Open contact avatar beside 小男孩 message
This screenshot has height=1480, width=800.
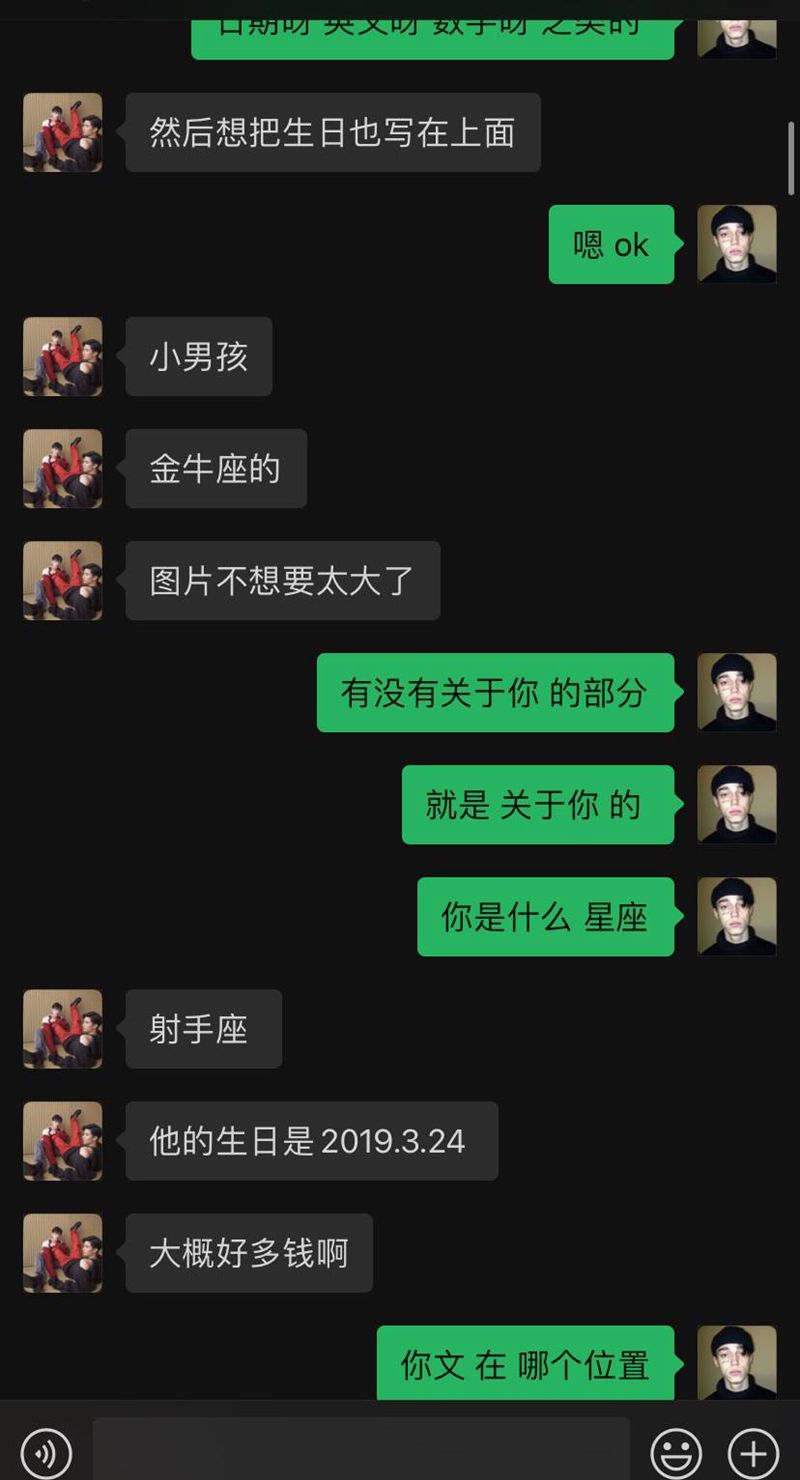point(63,357)
